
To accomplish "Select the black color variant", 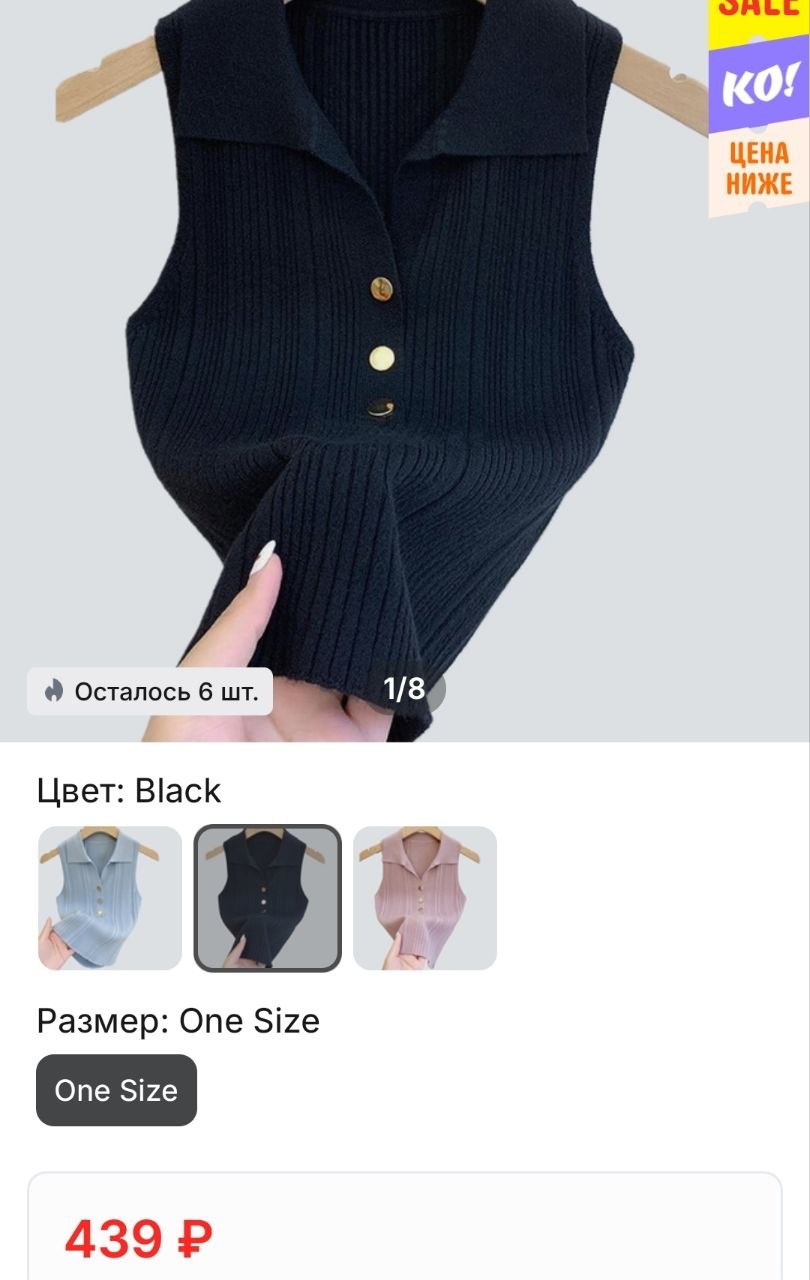I will click(x=267, y=897).
